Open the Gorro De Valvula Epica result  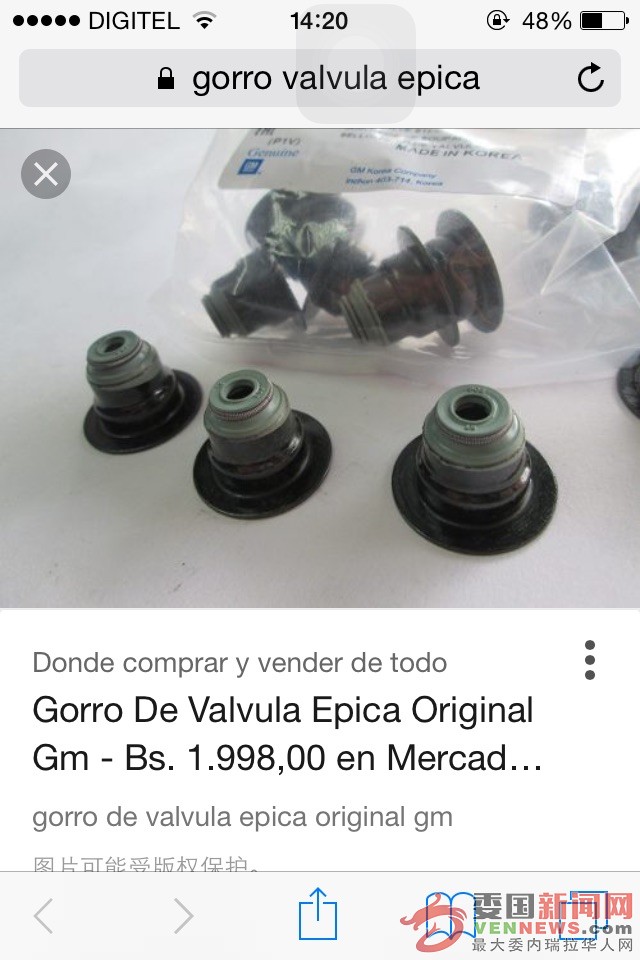coord(285,734)
